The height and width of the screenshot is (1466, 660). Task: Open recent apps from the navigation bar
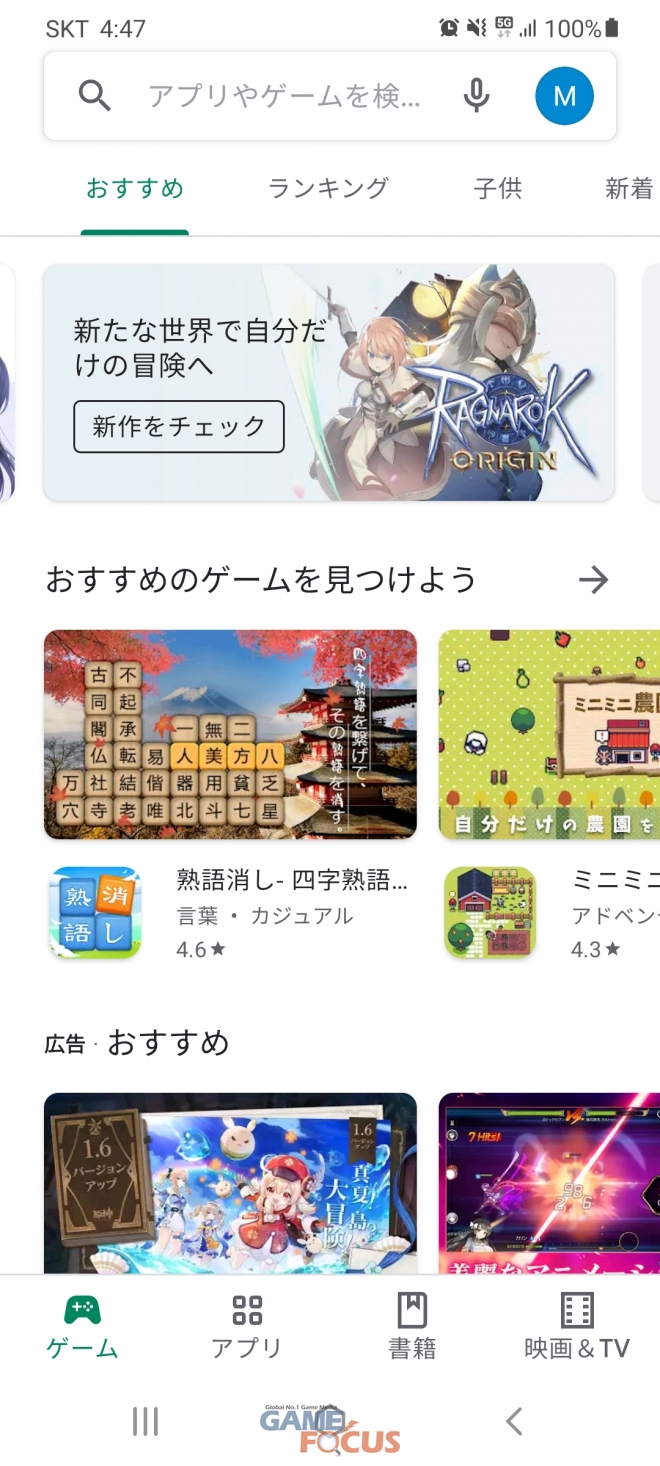point(146,1421)
